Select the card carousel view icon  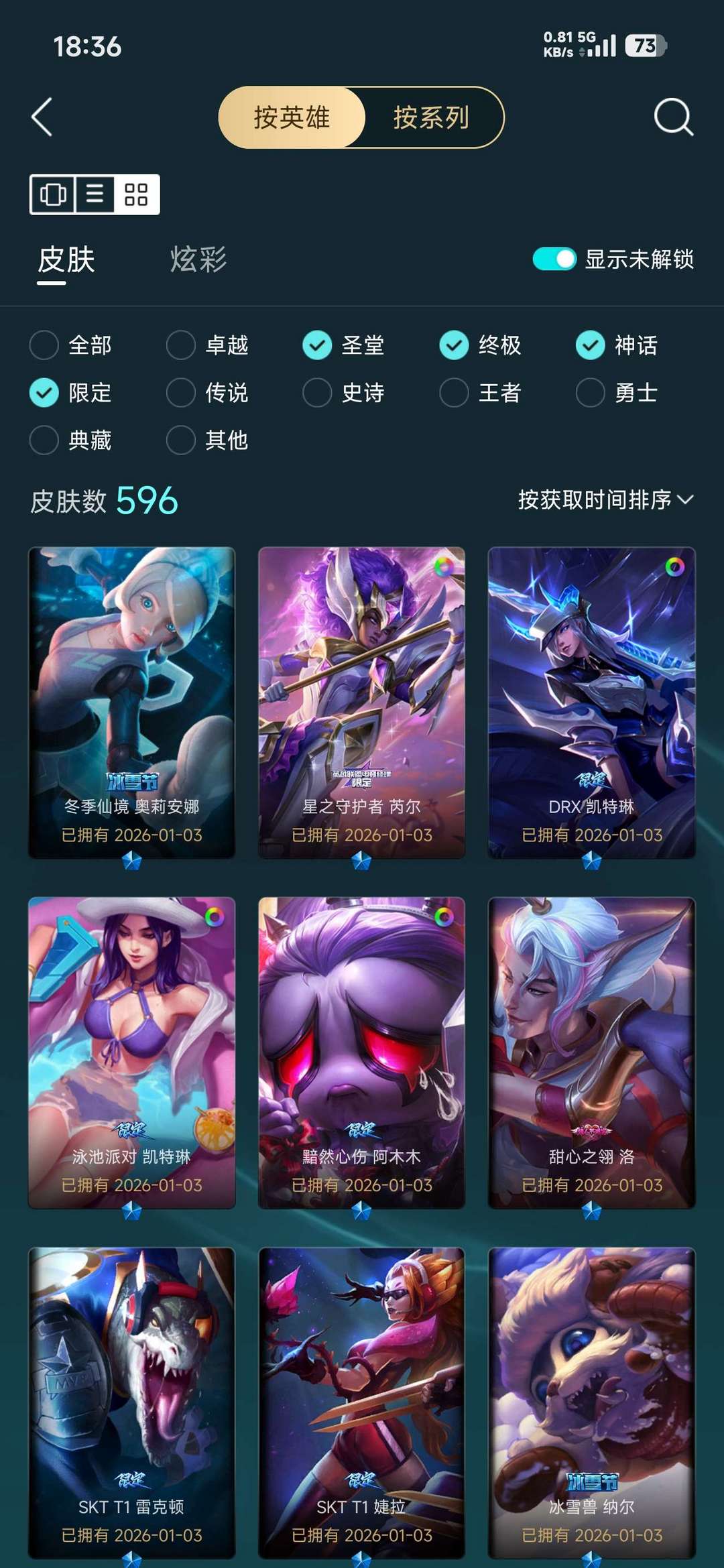coord(52,194)
